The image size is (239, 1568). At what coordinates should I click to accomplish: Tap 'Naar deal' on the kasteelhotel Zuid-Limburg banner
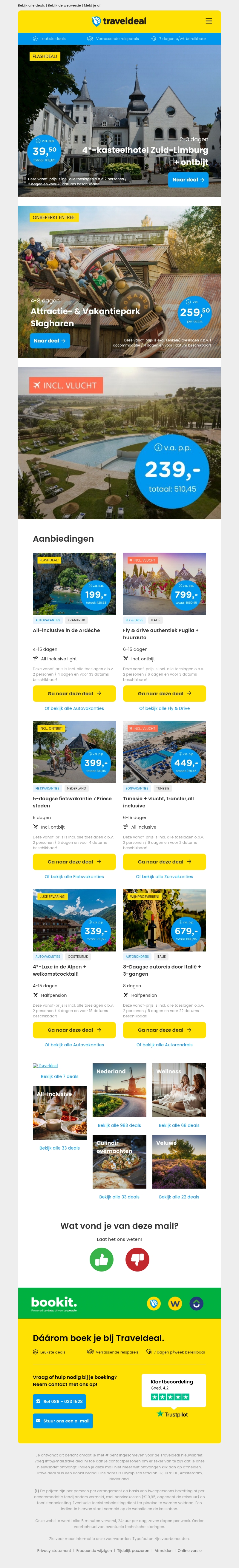click(x=188, y=180)
